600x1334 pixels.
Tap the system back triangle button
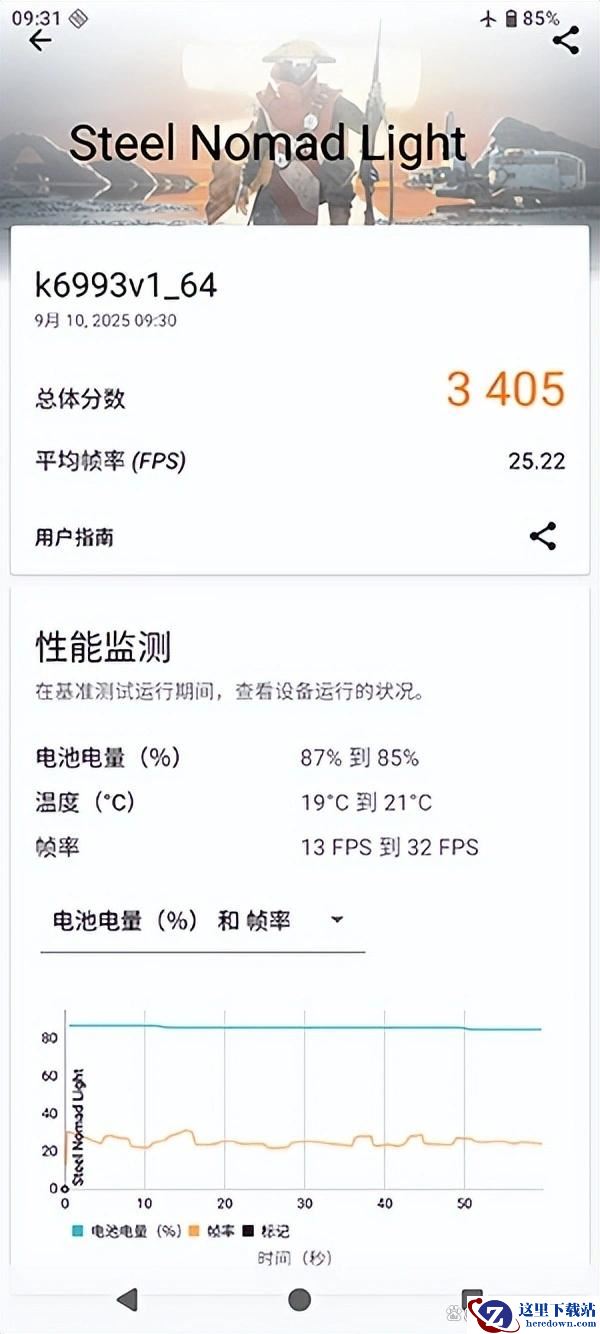[x=127, y=1299]
